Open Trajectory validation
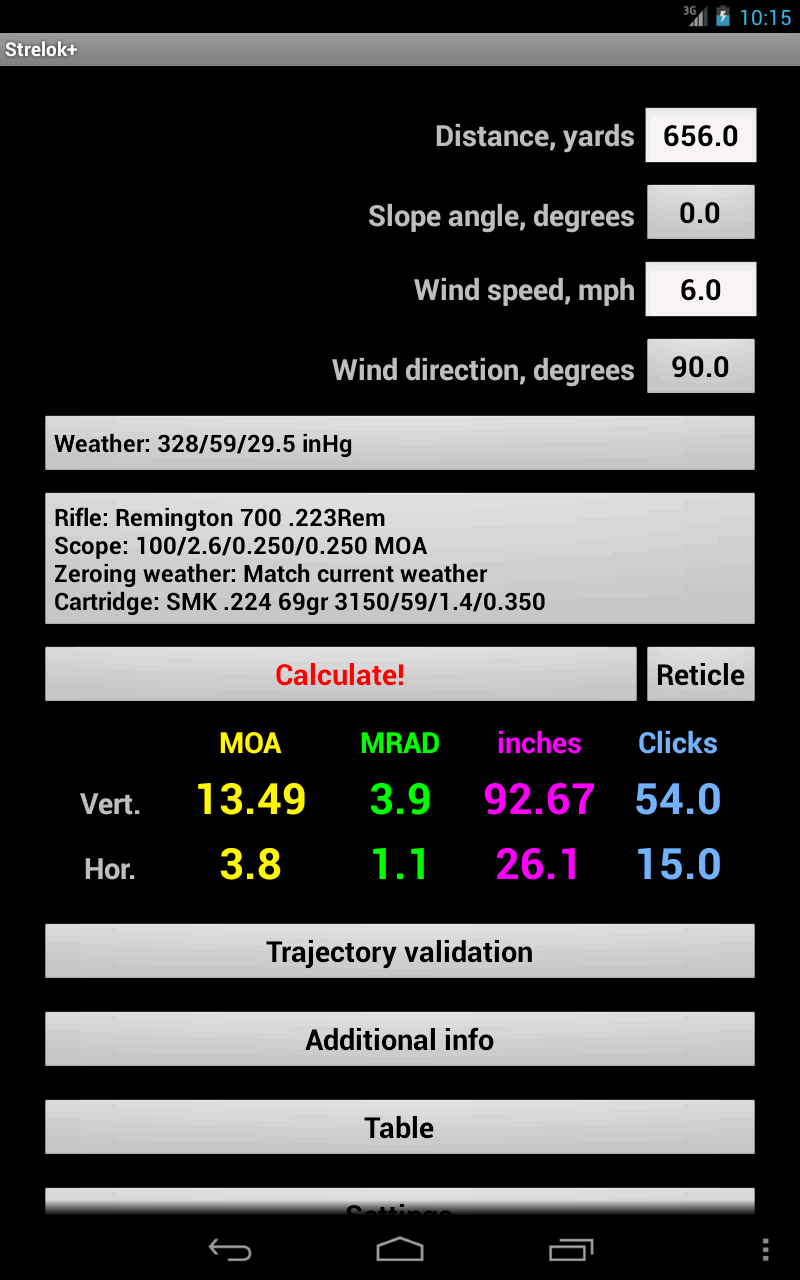Screen dimensions: 800x1280 click(x=400, y=952)
